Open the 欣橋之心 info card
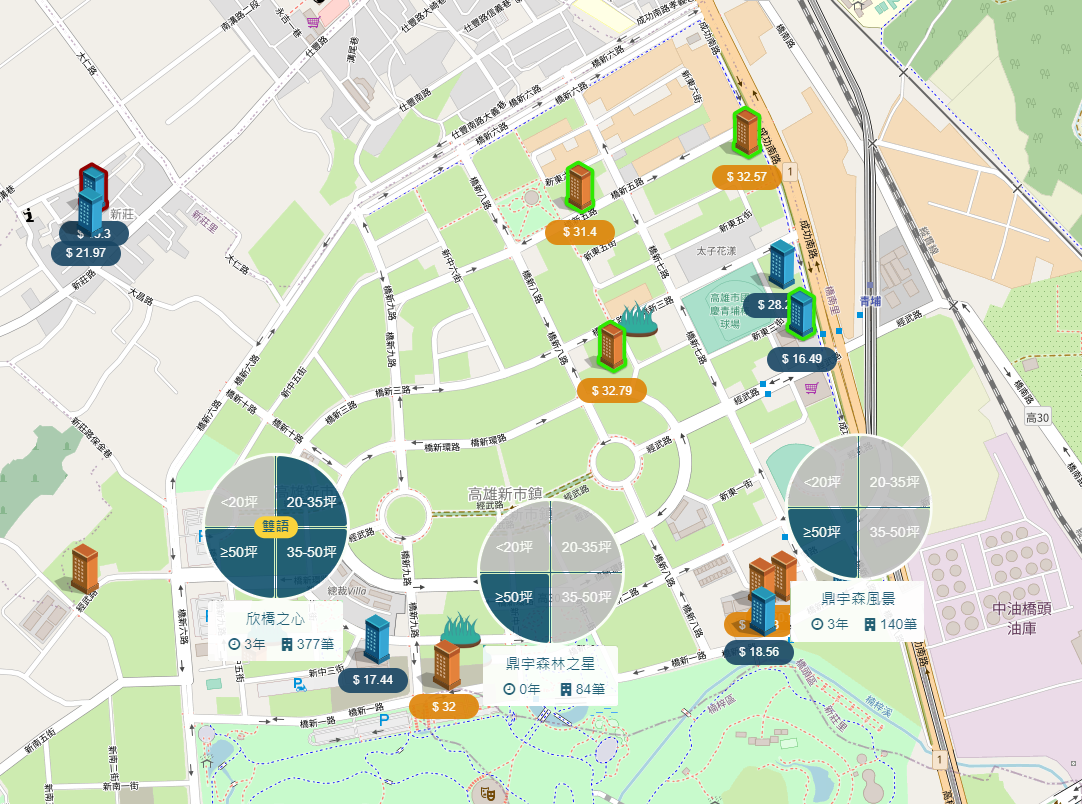Image resolution: width=1082 pixels, height=804 pixels. point(275,631)
